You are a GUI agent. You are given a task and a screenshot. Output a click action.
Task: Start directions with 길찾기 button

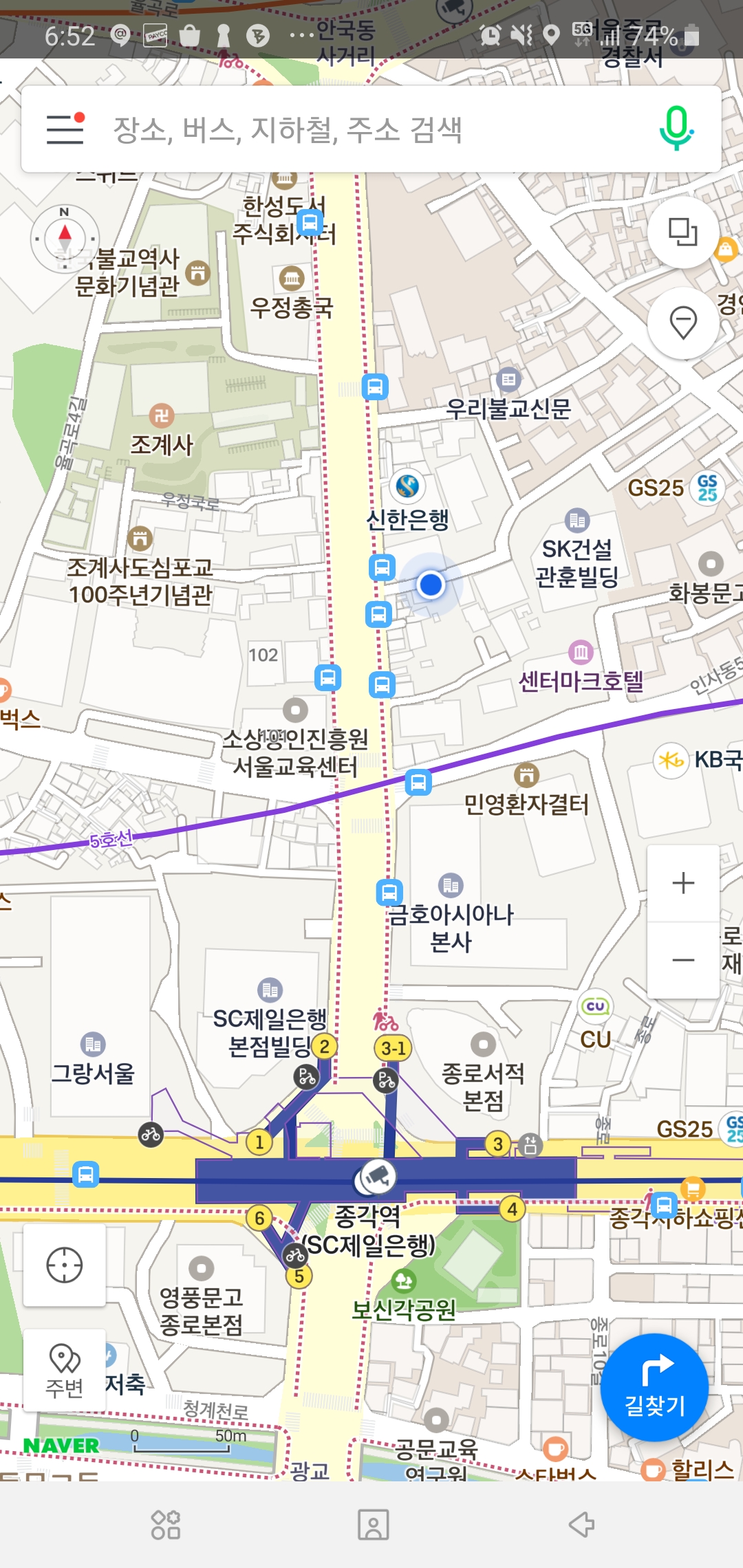pos(654,1387)
